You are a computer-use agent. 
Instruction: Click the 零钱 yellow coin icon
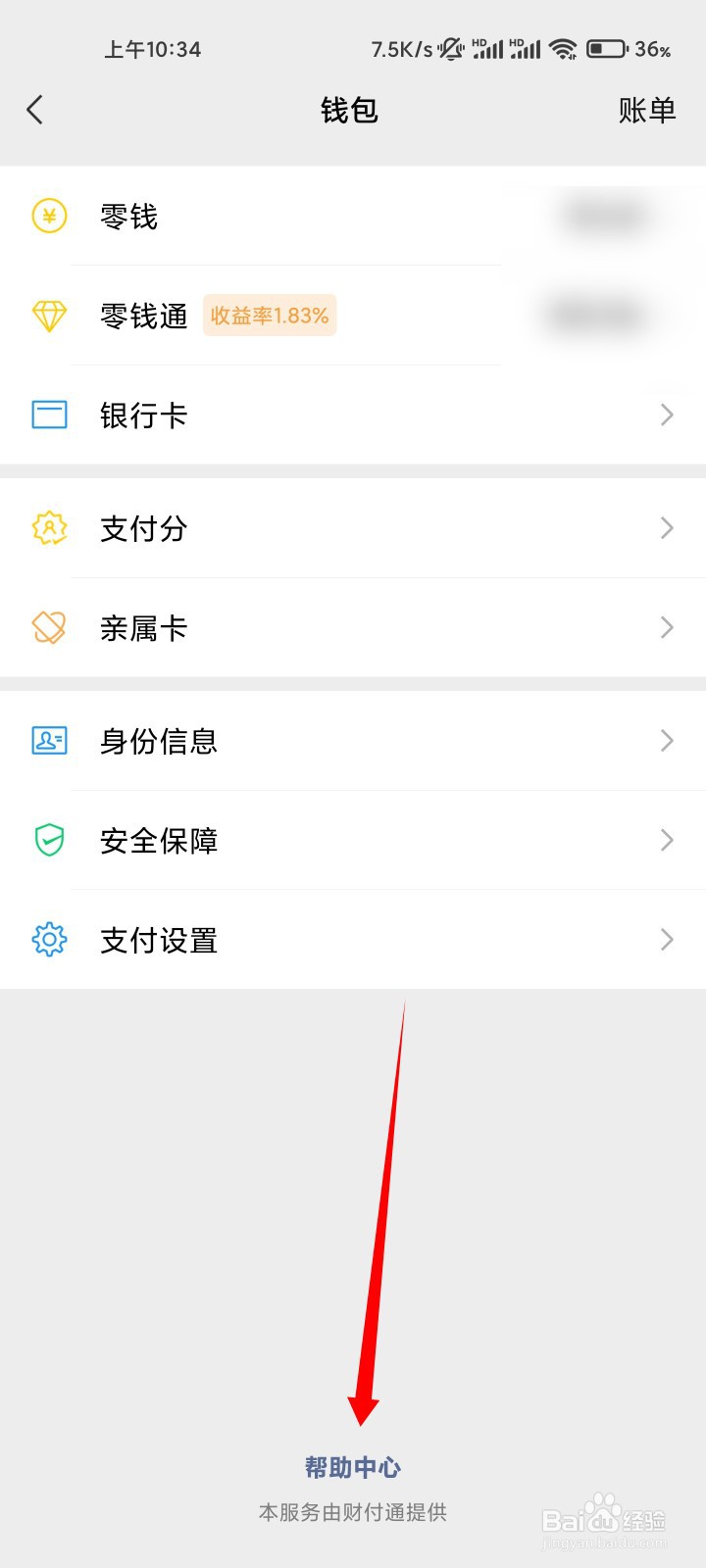click(x=49, y=217)
